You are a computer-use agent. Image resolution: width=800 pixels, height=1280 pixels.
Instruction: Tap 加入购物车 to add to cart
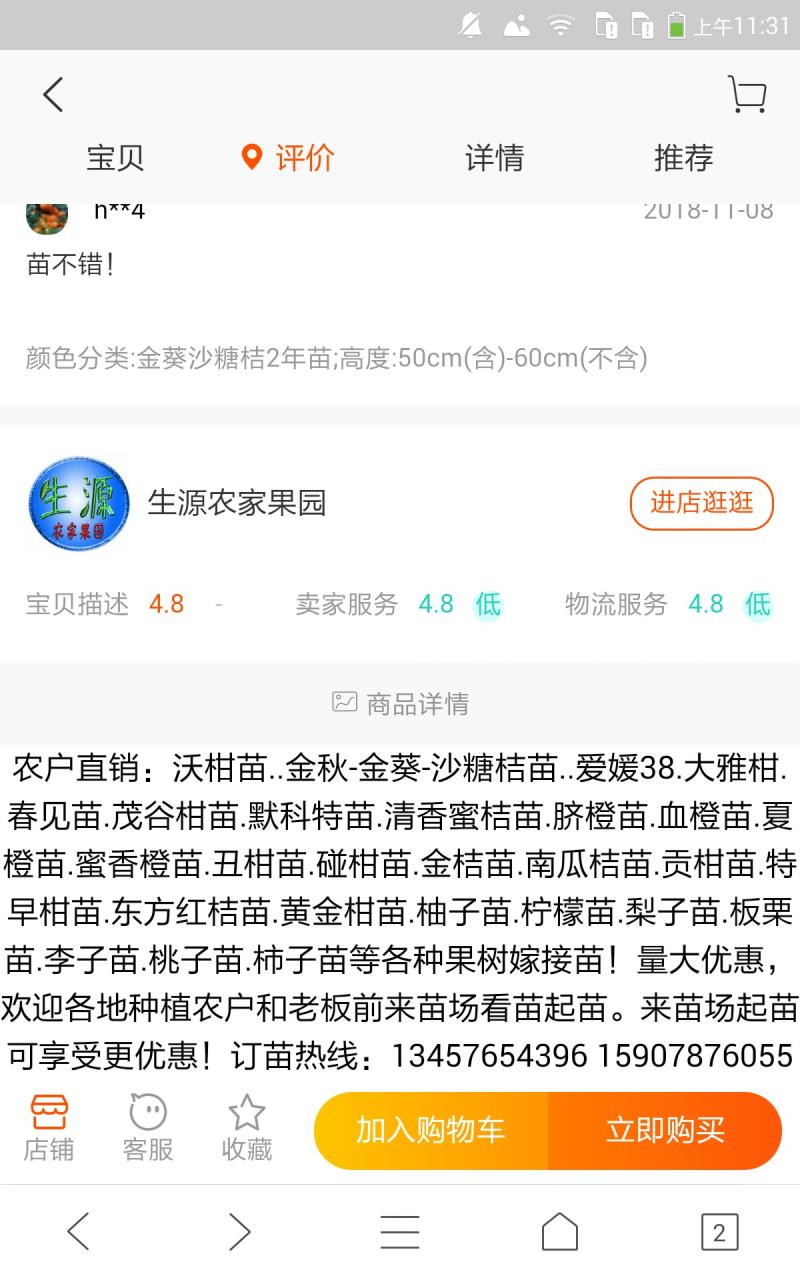tap(431, 1131)
